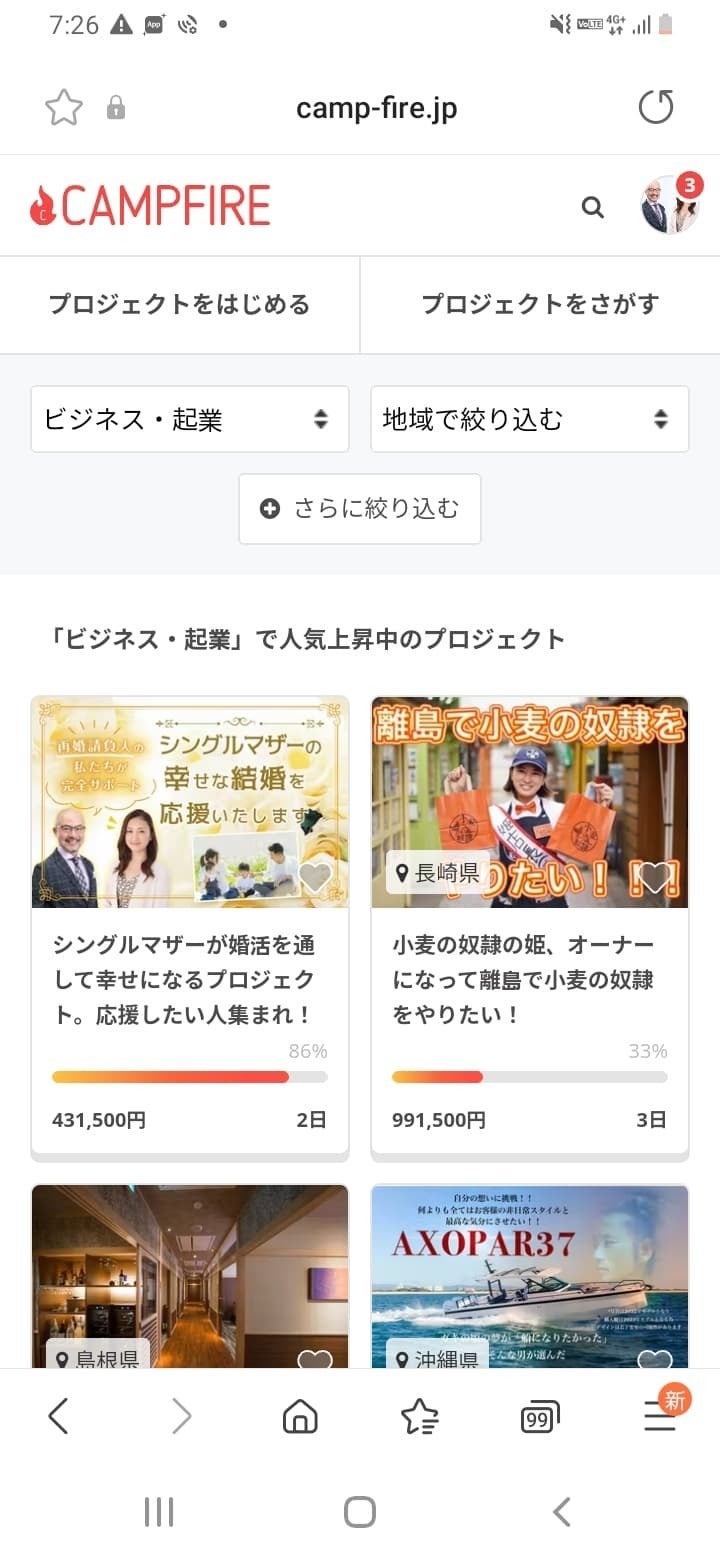The image size is (720, 1560).
Task: Open the profile avatar with notification badge
Action: click(669, 205)
